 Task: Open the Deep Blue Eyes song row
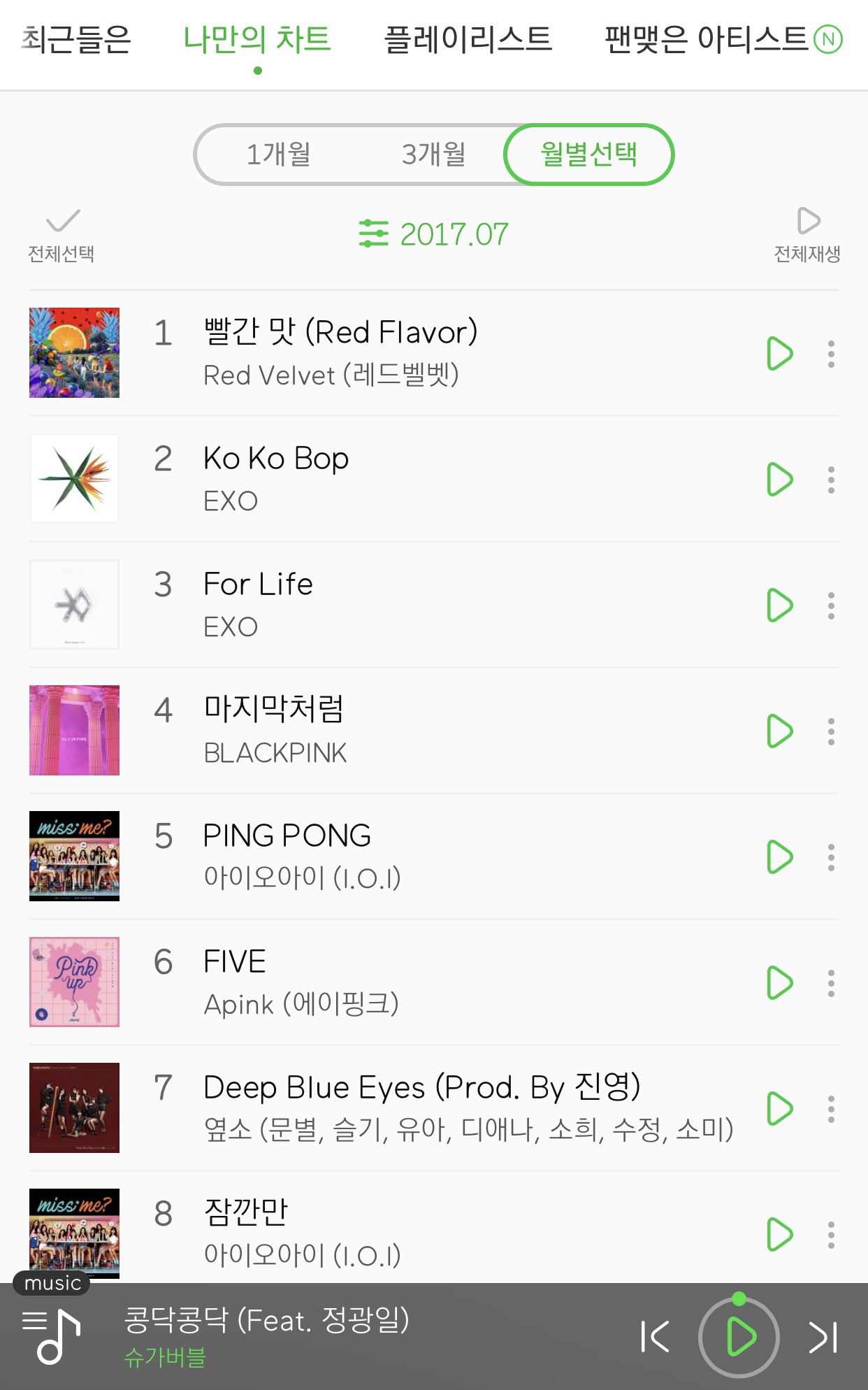point(419,1108)
